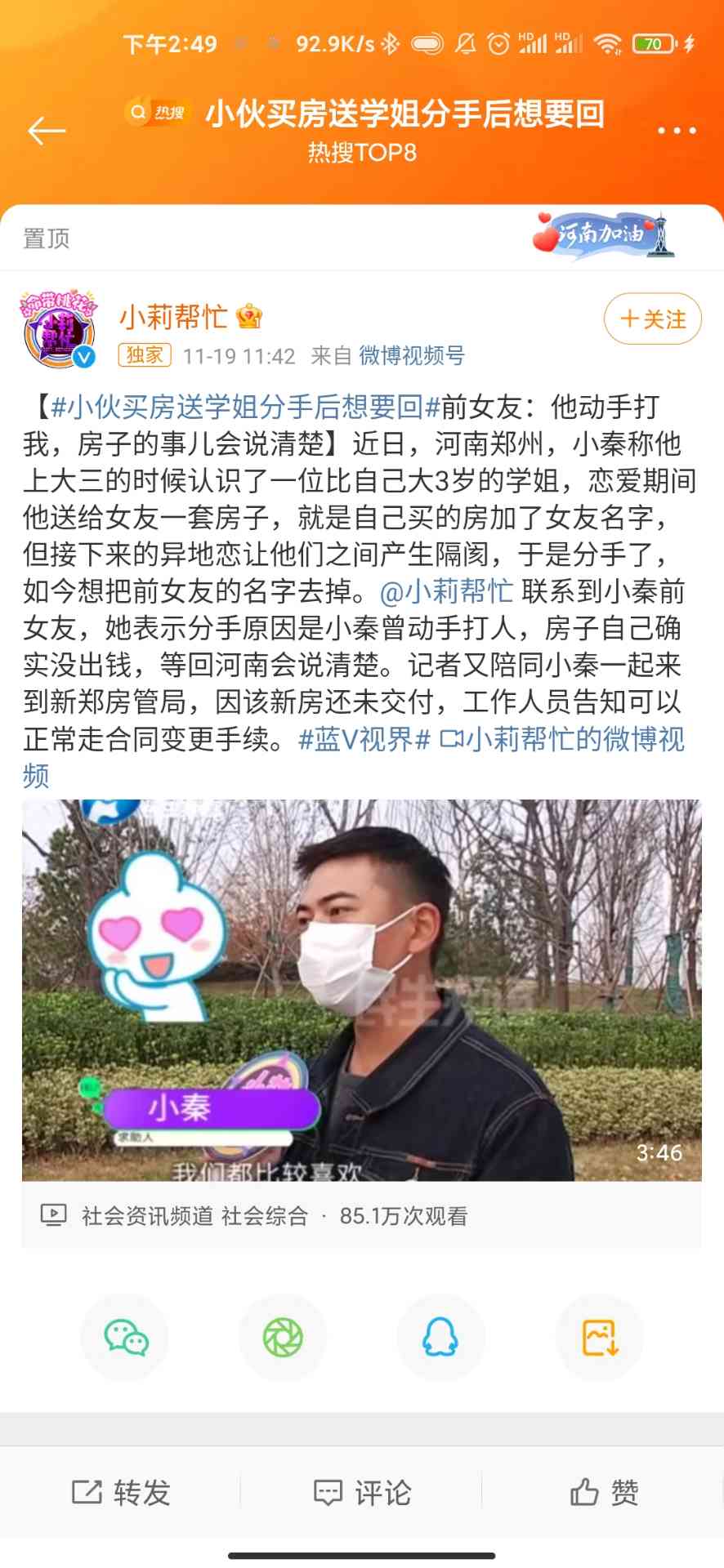Screen dimensions: 724x1568
Task: Like the post with 赞
Action: pyautogui.click(x=603, y=1493)
